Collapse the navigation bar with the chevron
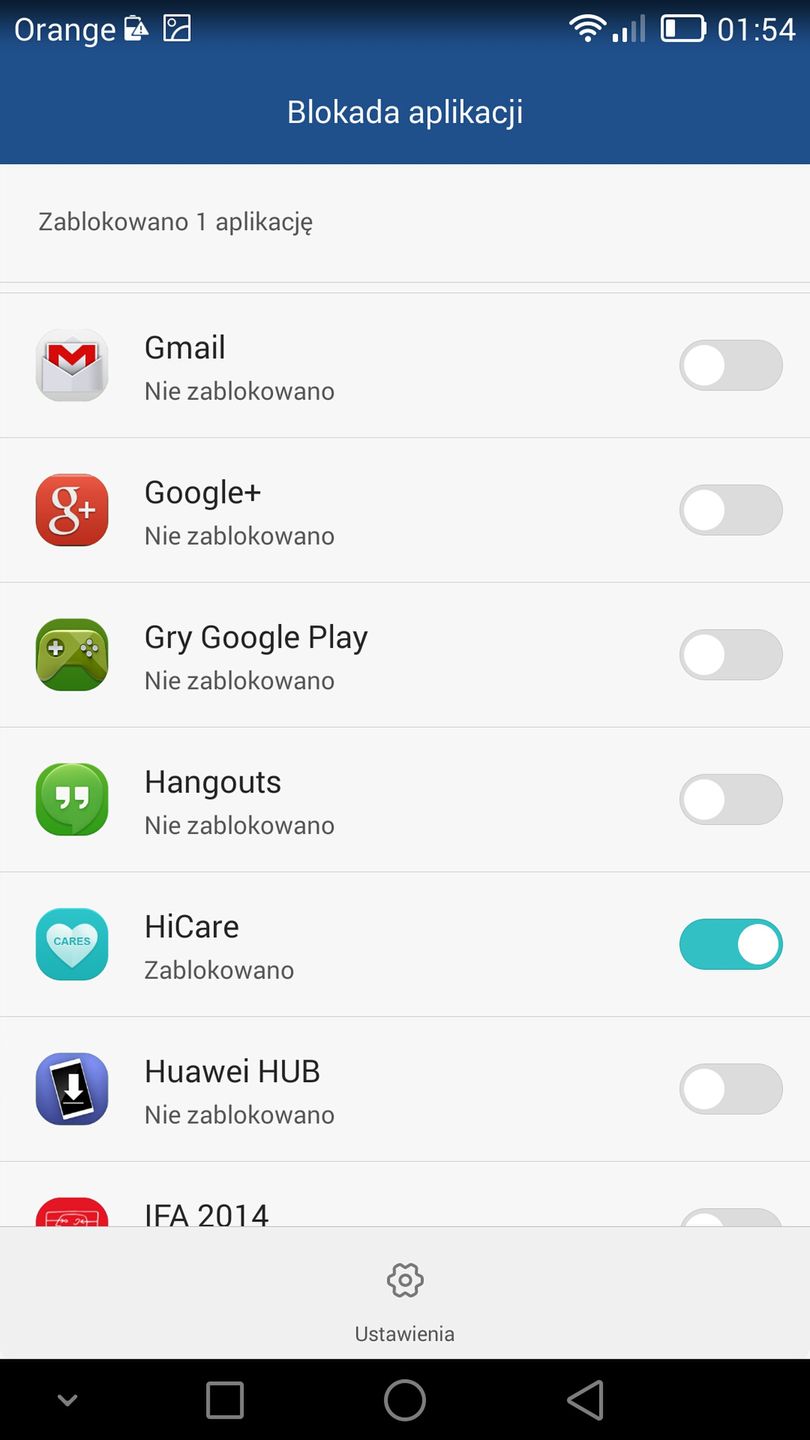810x1440 pixels. [x=67, y=1400]
